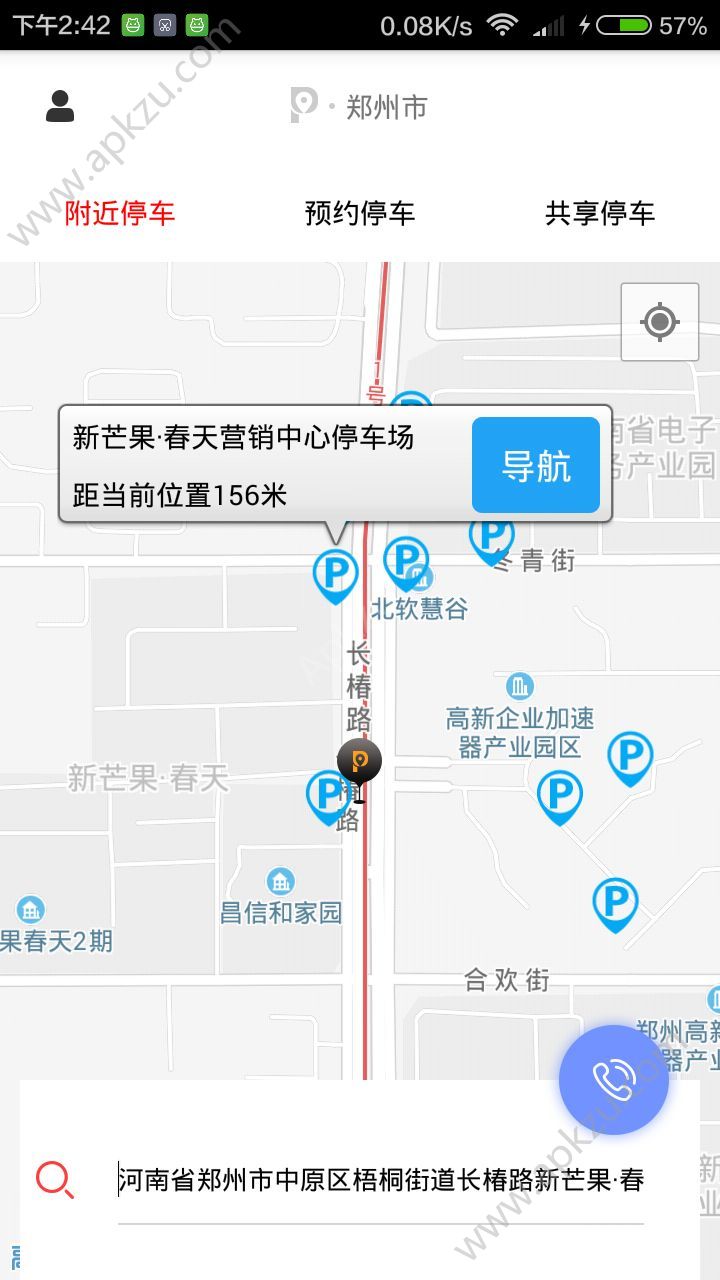This screenshot has height=1280, width=720.
Task: Tap the red magnifier search icon
Action: coord(55,1180)
